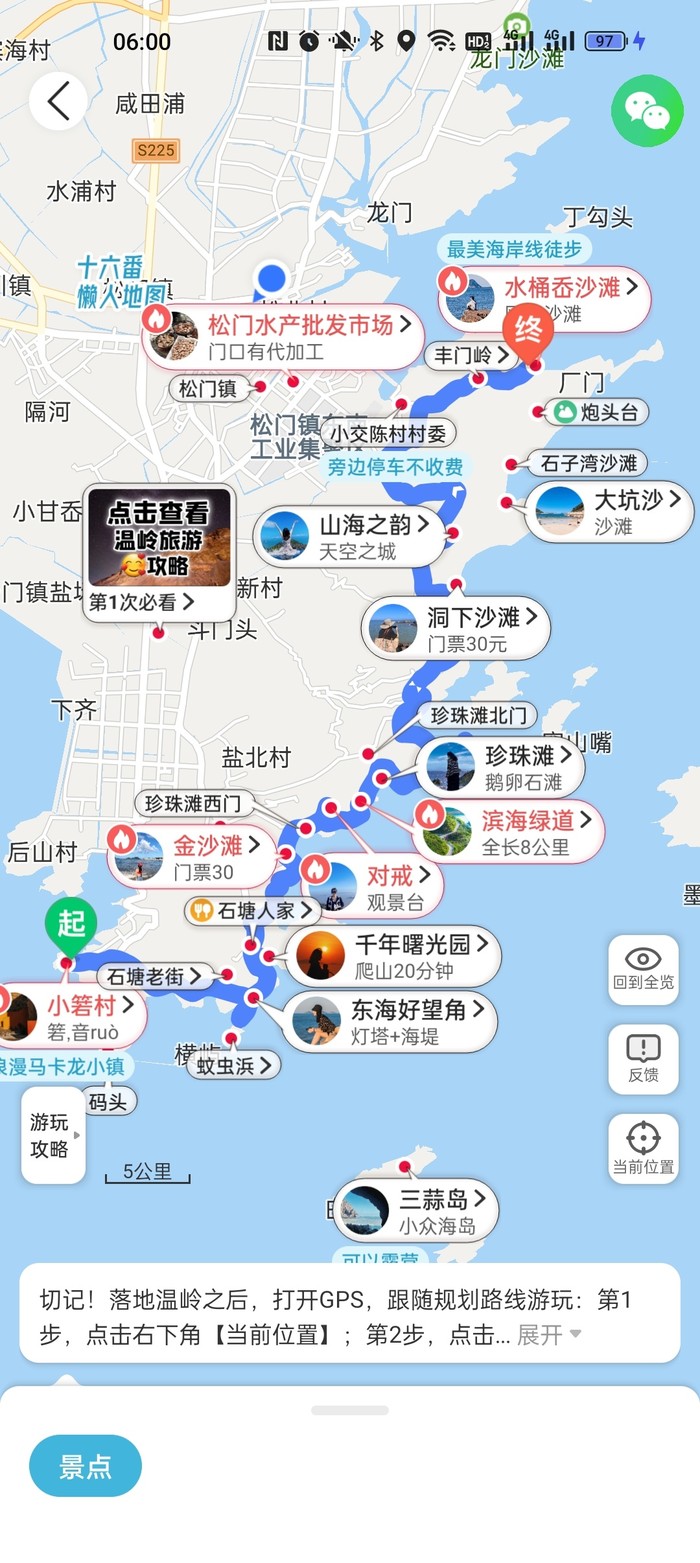Go back using the arrow button

[x=58, y=101]
